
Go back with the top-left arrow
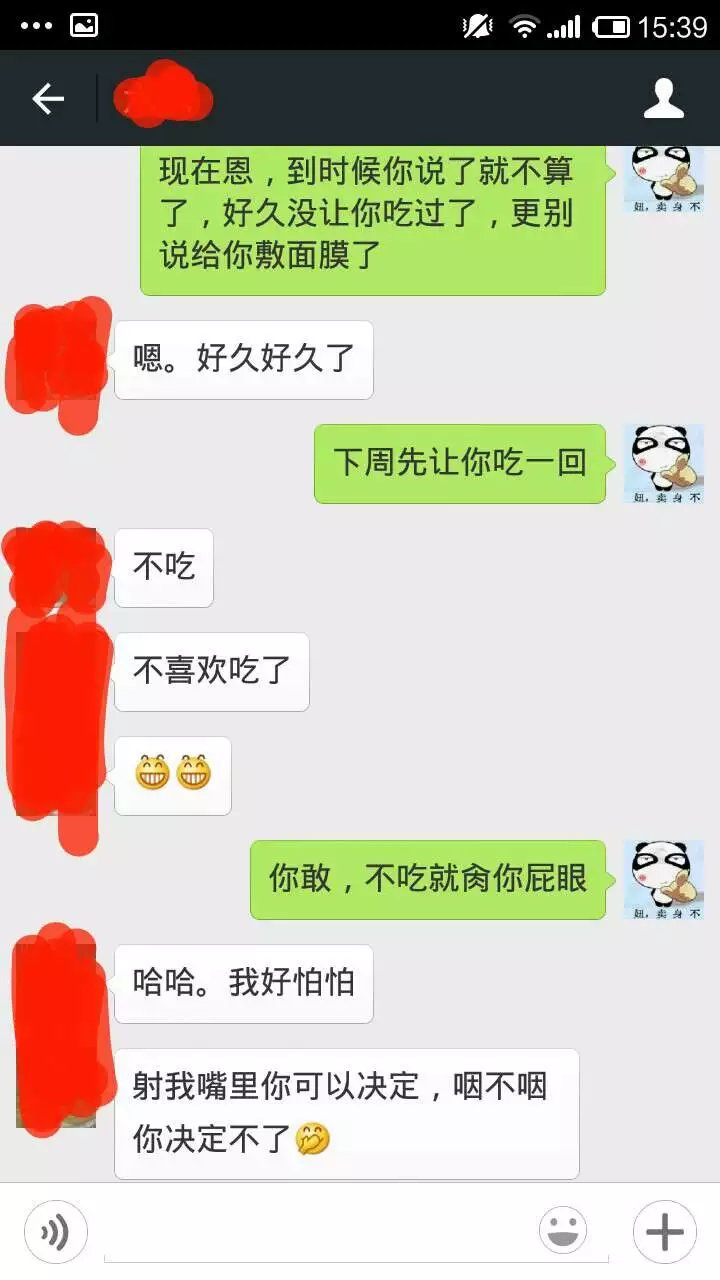47,98
